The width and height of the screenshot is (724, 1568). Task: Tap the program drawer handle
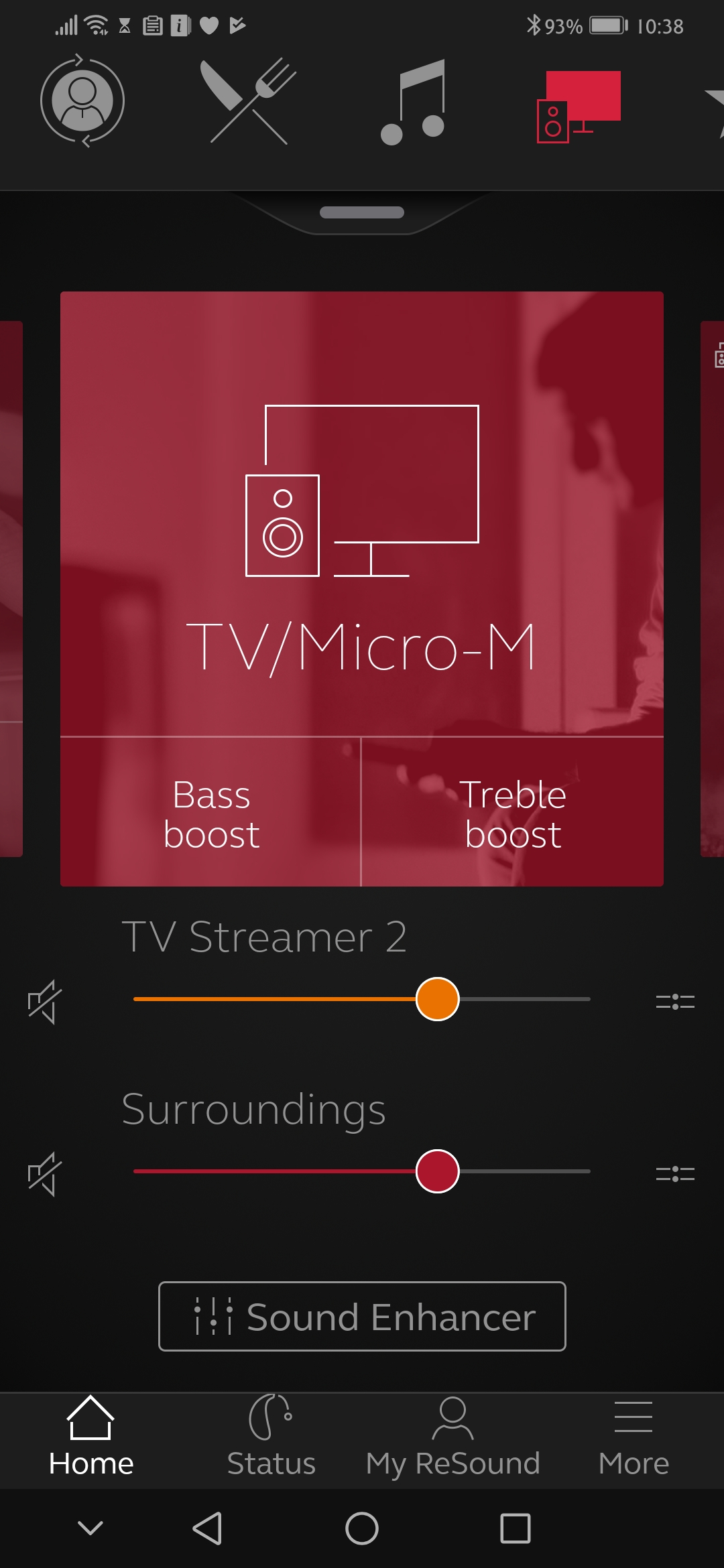362,212
